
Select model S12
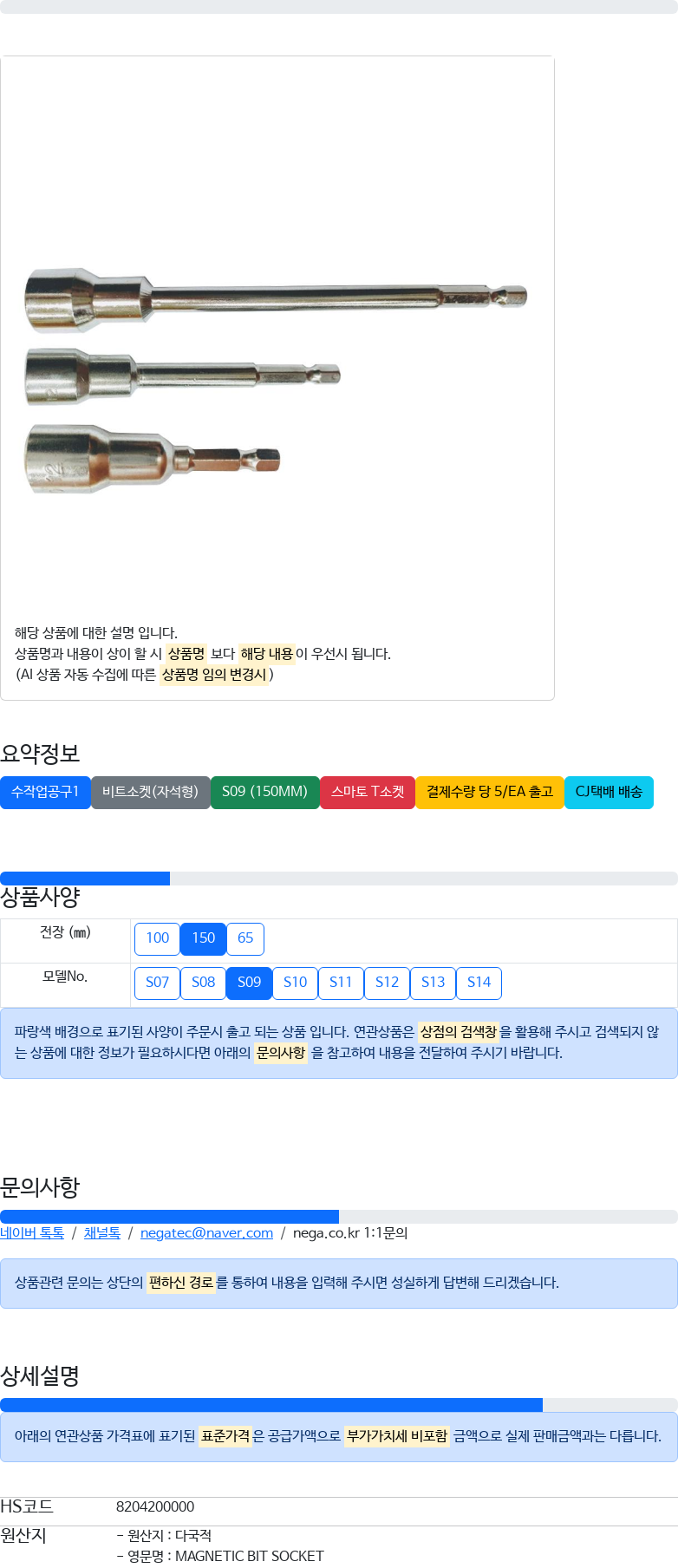pyautogui.click(x=387, y=982)
